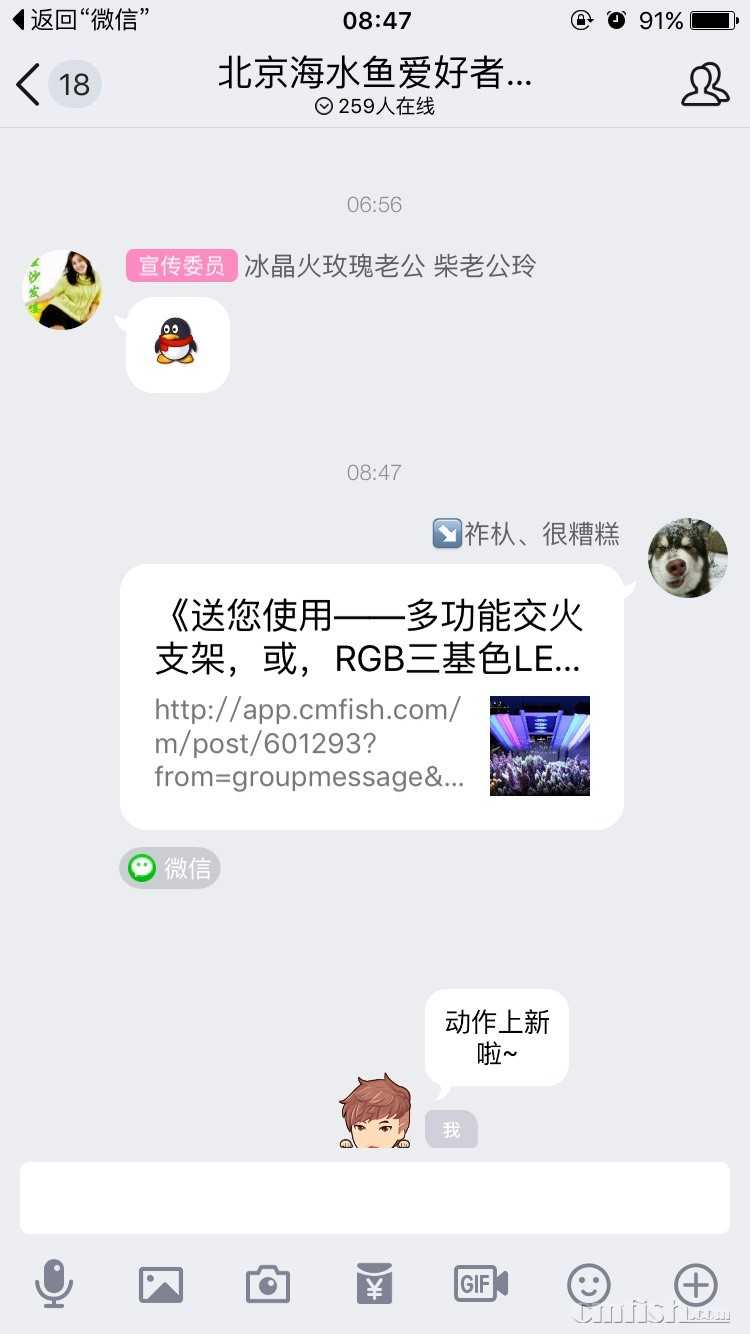Tap the 微信 source tag under link card
This screenshot has height=1334, width=750.
click(x=169, y=867)
